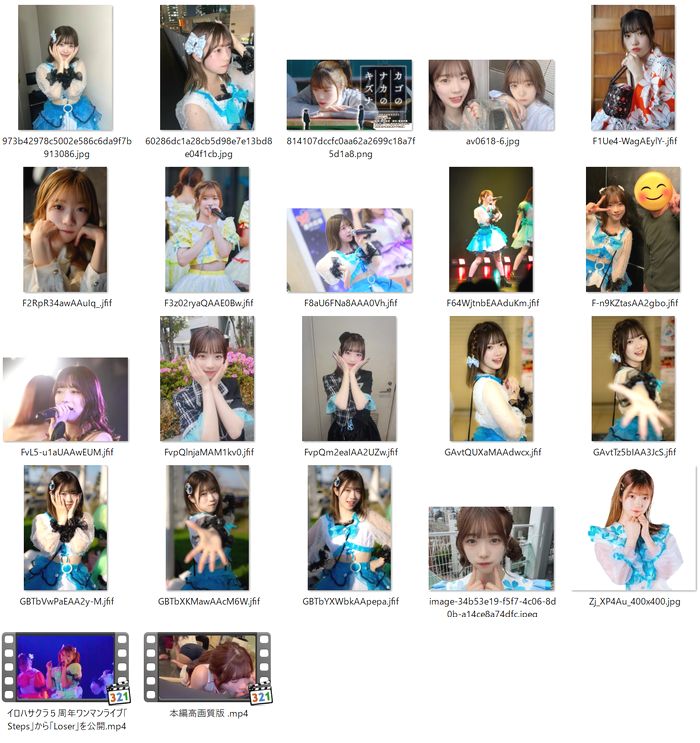The height and width of the screenshot is (743, 700).
Task: Select the FvpQlnjaMAM1kv0.jfif image
Action: pos(207,379)
